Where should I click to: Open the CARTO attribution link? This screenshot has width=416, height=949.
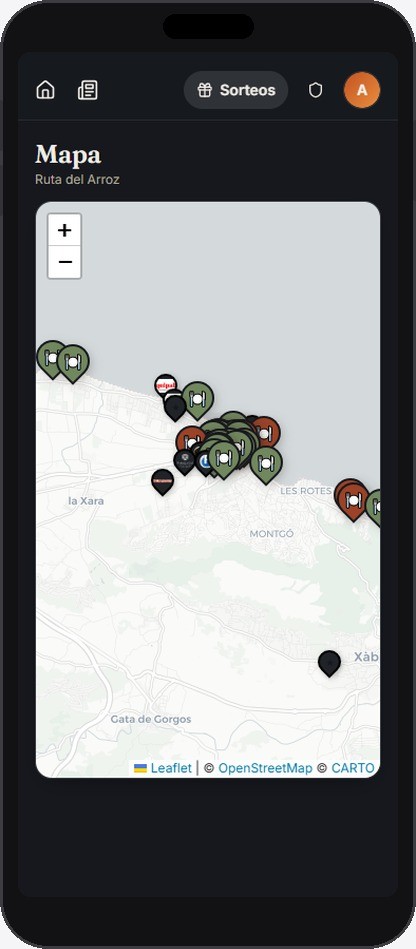click(353, 768)
